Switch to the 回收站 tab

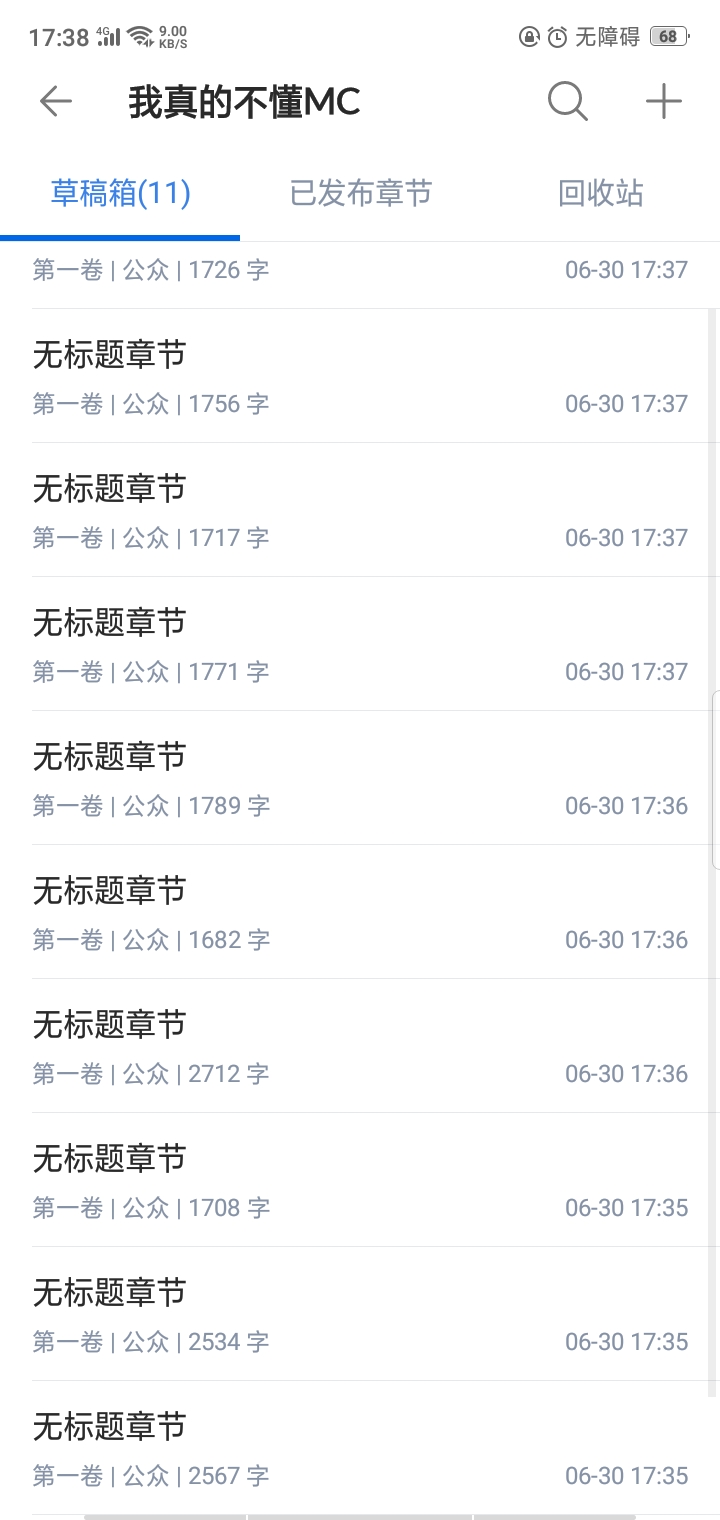click(600, 193)
